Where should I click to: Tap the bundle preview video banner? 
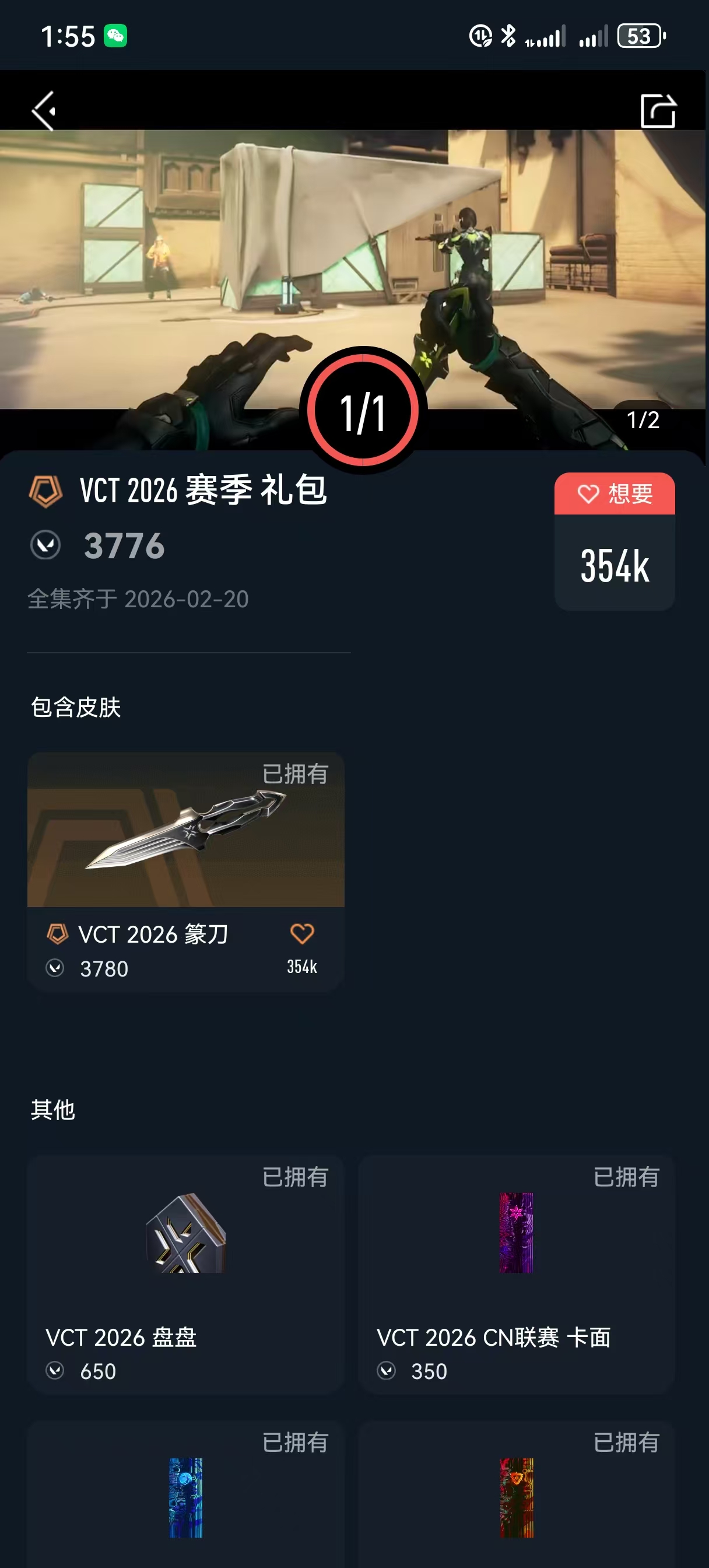(x=353, y=269)
